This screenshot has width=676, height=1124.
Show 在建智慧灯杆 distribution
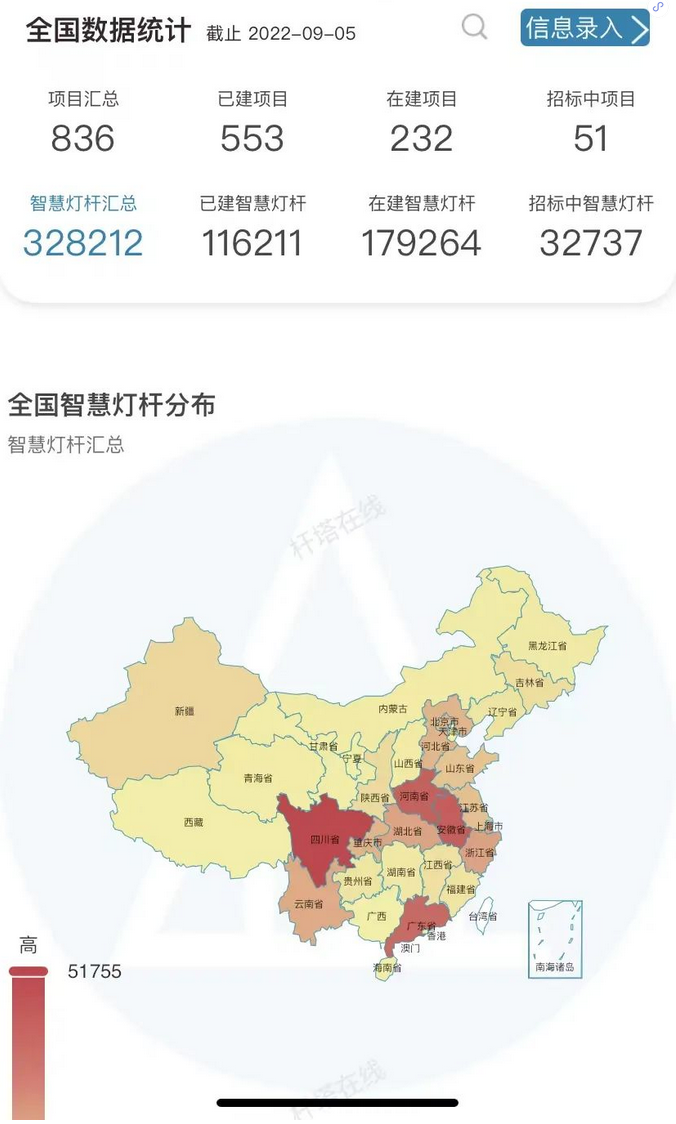click(421, 227)
